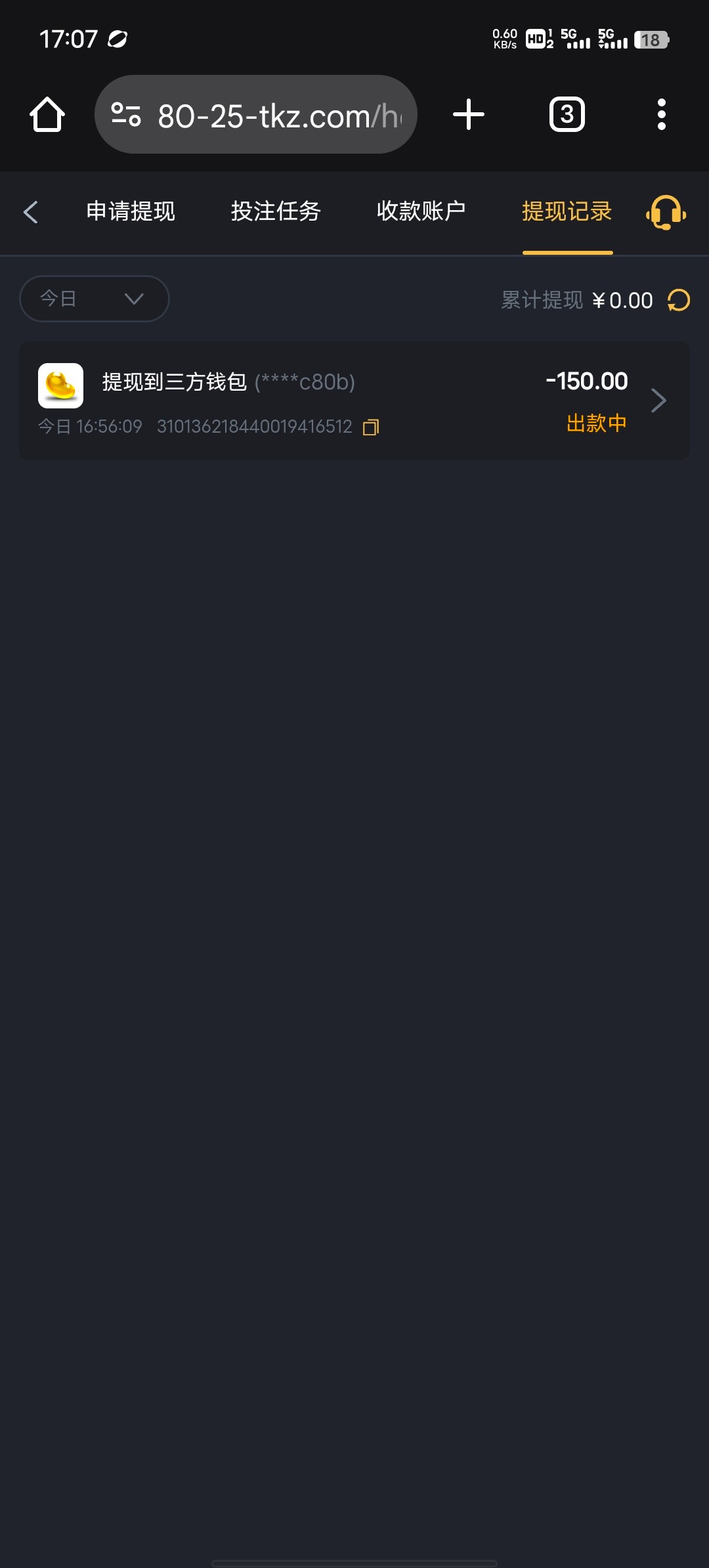The height and width of the screenshot is (1568, 709).
Task: Refresh the 累计提现 total
Action: [x=679, y=301]
